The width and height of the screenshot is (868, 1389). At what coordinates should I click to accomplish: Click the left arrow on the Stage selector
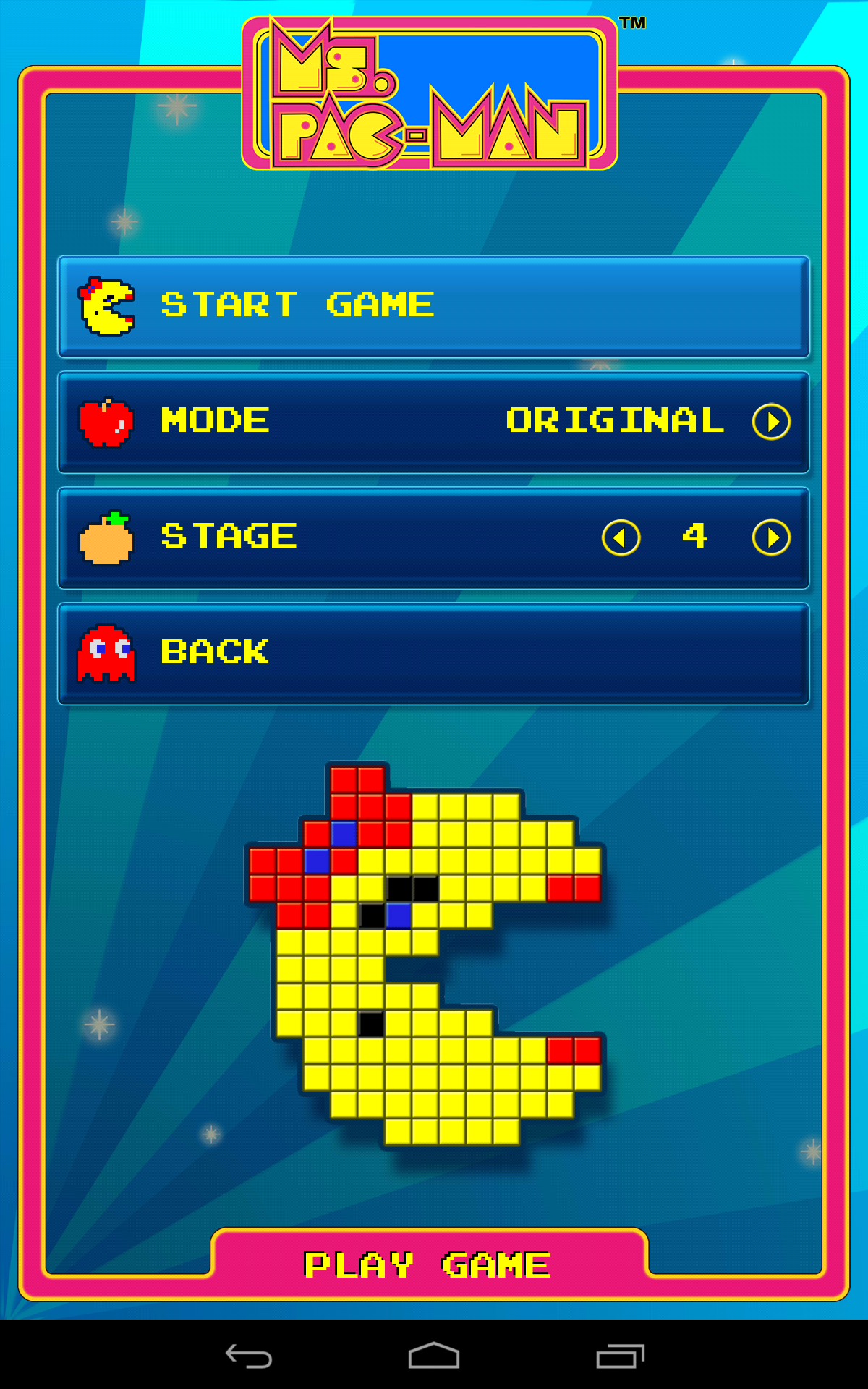coord(621,538)
